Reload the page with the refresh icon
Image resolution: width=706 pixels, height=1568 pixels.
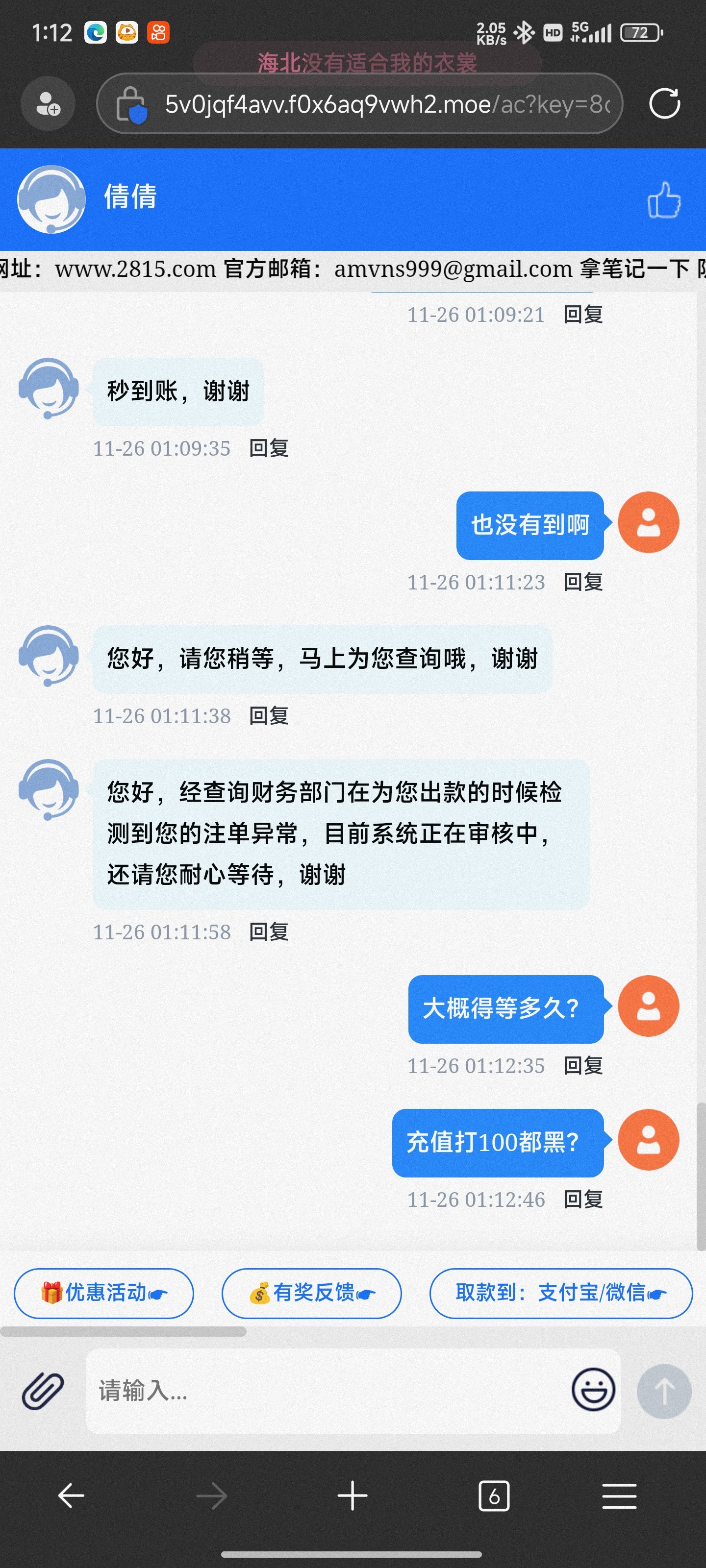664,103
